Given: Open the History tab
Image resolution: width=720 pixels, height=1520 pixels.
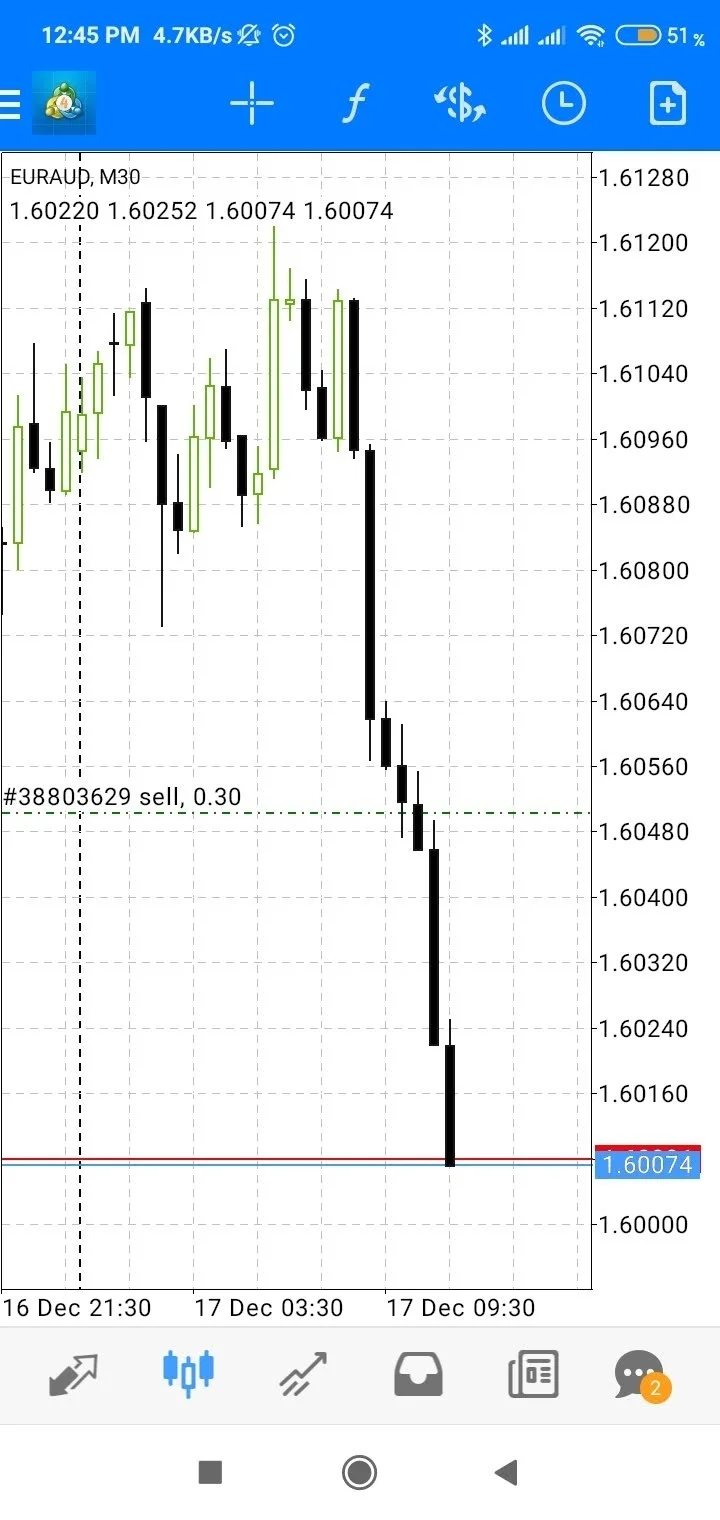Looking at the screenshot, I should (x=418, y=1375).
